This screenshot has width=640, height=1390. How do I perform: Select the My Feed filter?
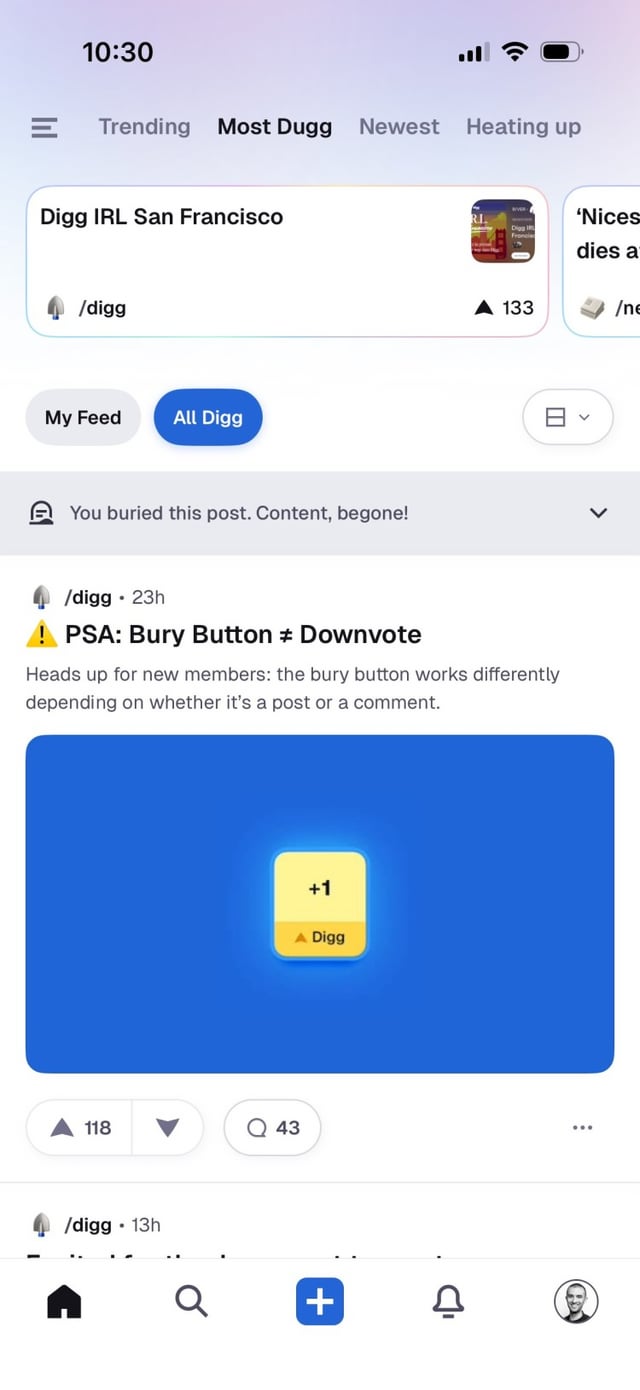pyautogui.click(x=83, y=417)
